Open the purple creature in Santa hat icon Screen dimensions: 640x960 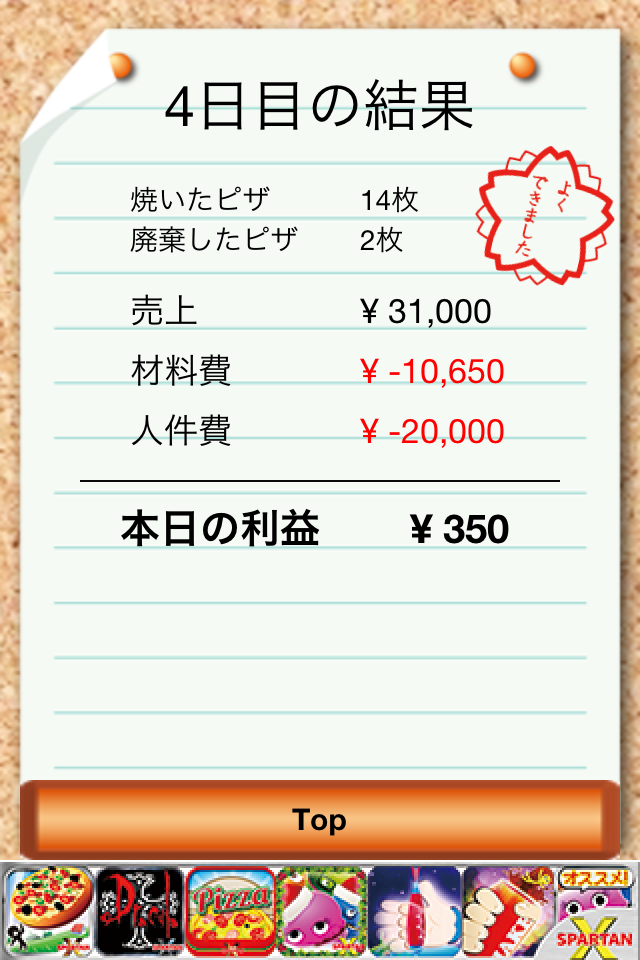[321, 912]
